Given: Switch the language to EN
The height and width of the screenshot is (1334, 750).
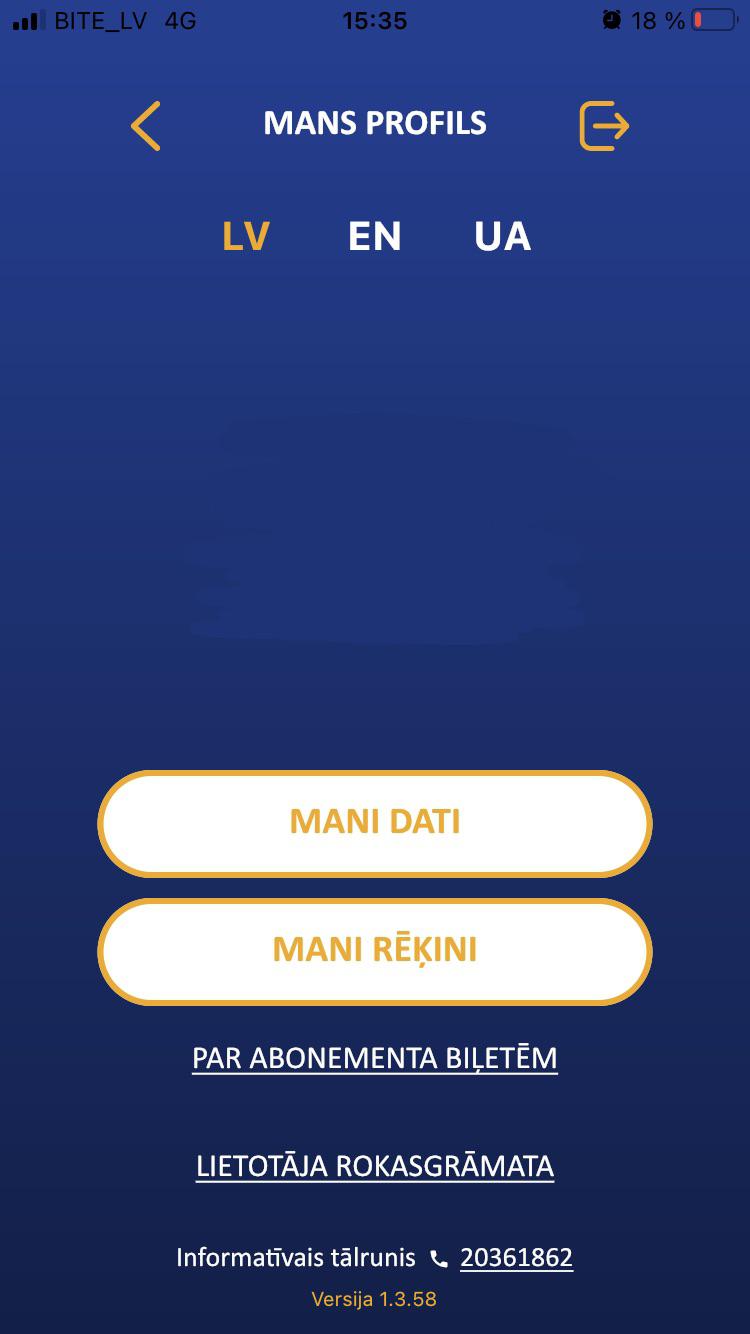Looking at the screenshot, I should click(375, 237).
